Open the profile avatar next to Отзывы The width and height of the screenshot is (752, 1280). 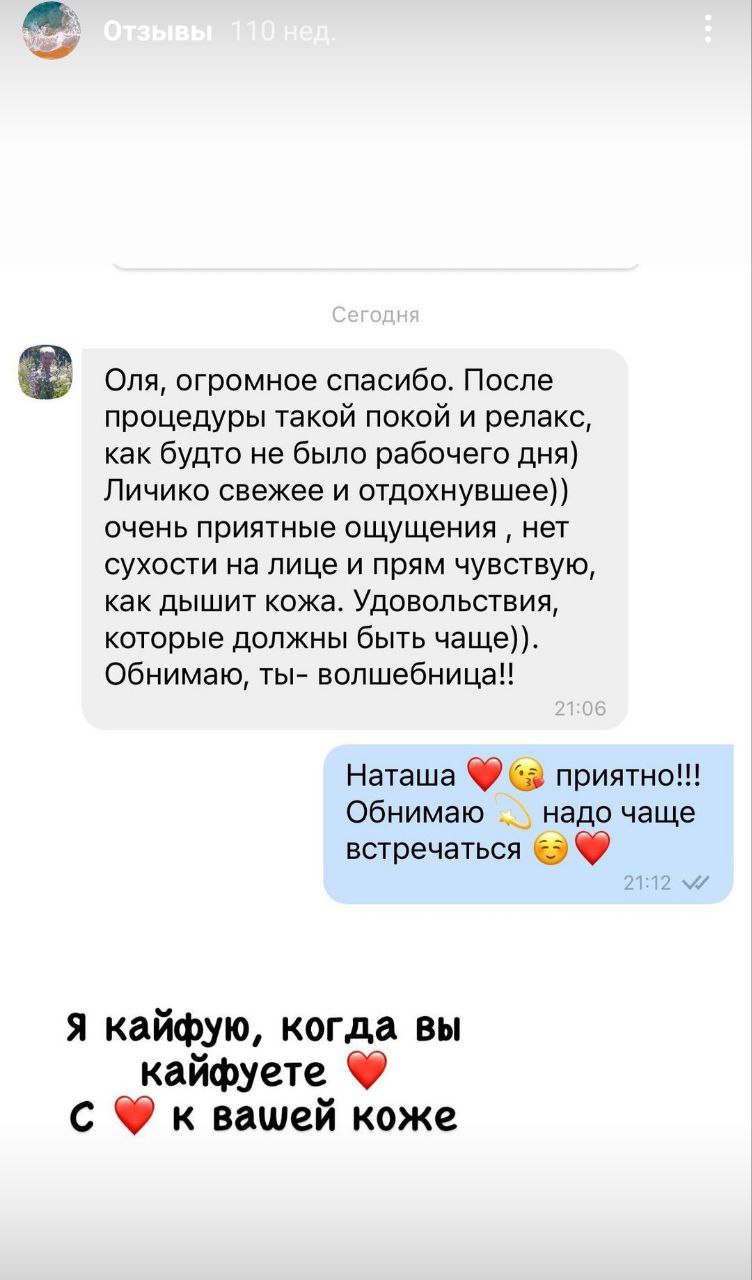(x=52, y=31)
